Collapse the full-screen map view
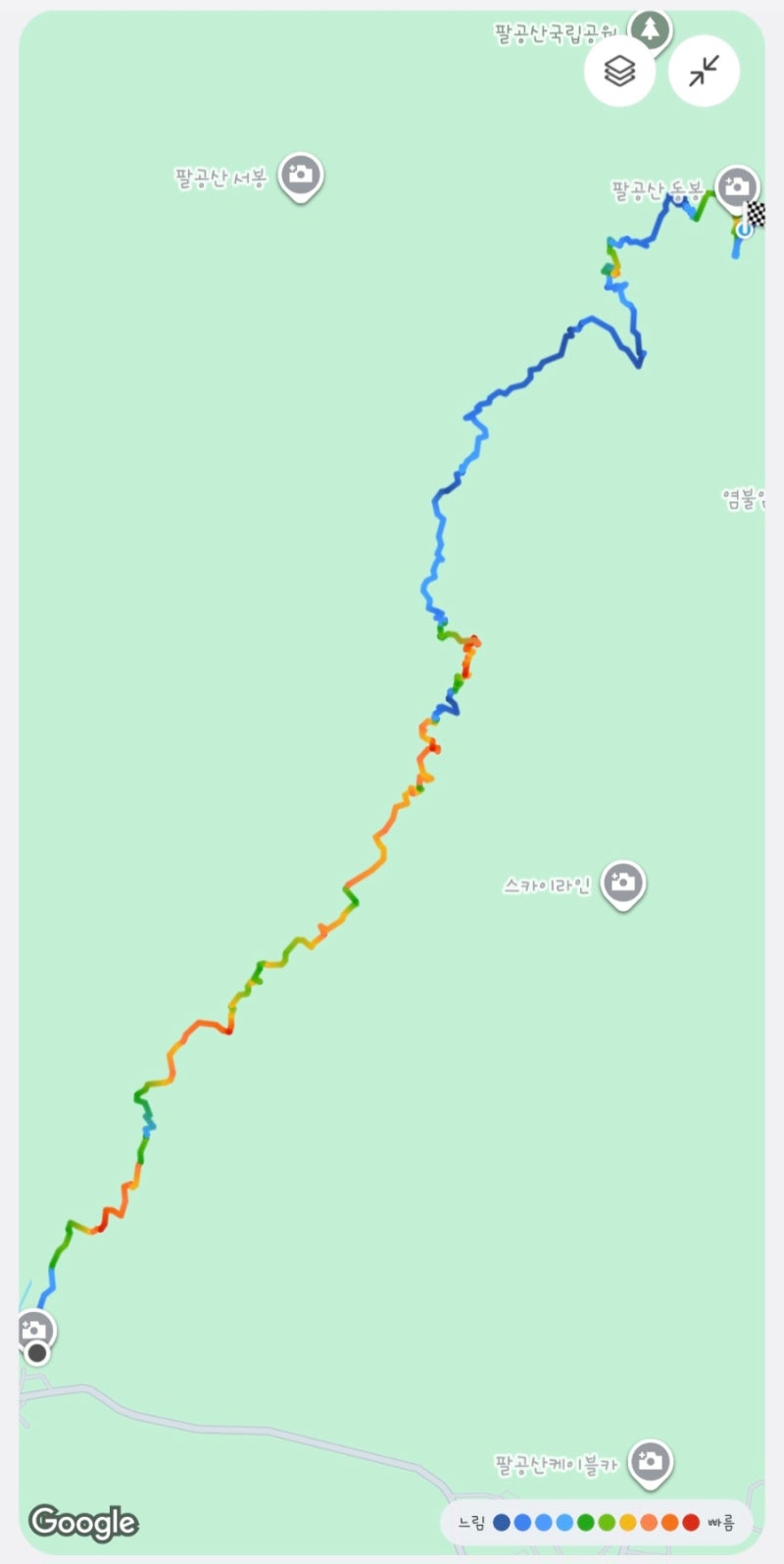 [704, 72]
